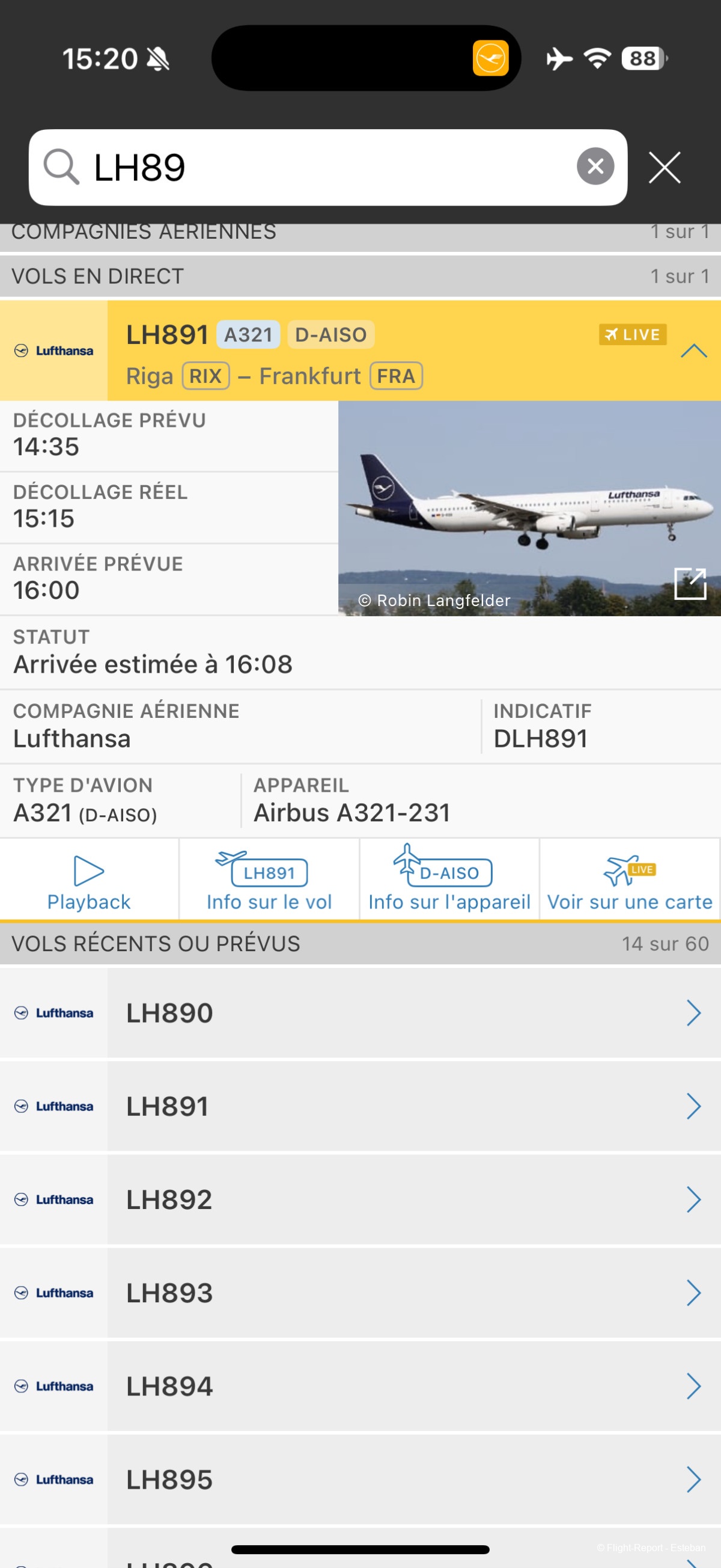Collapse the LH891 live flight details
721x1568 pixels.
click(x=693, y=351)
